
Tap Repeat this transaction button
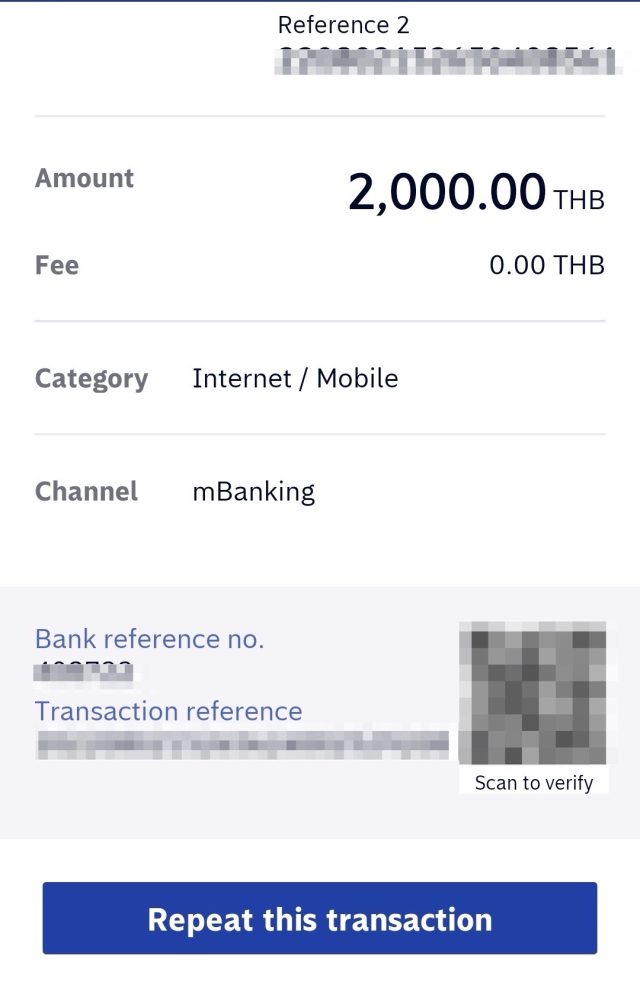tap(320, 918)
